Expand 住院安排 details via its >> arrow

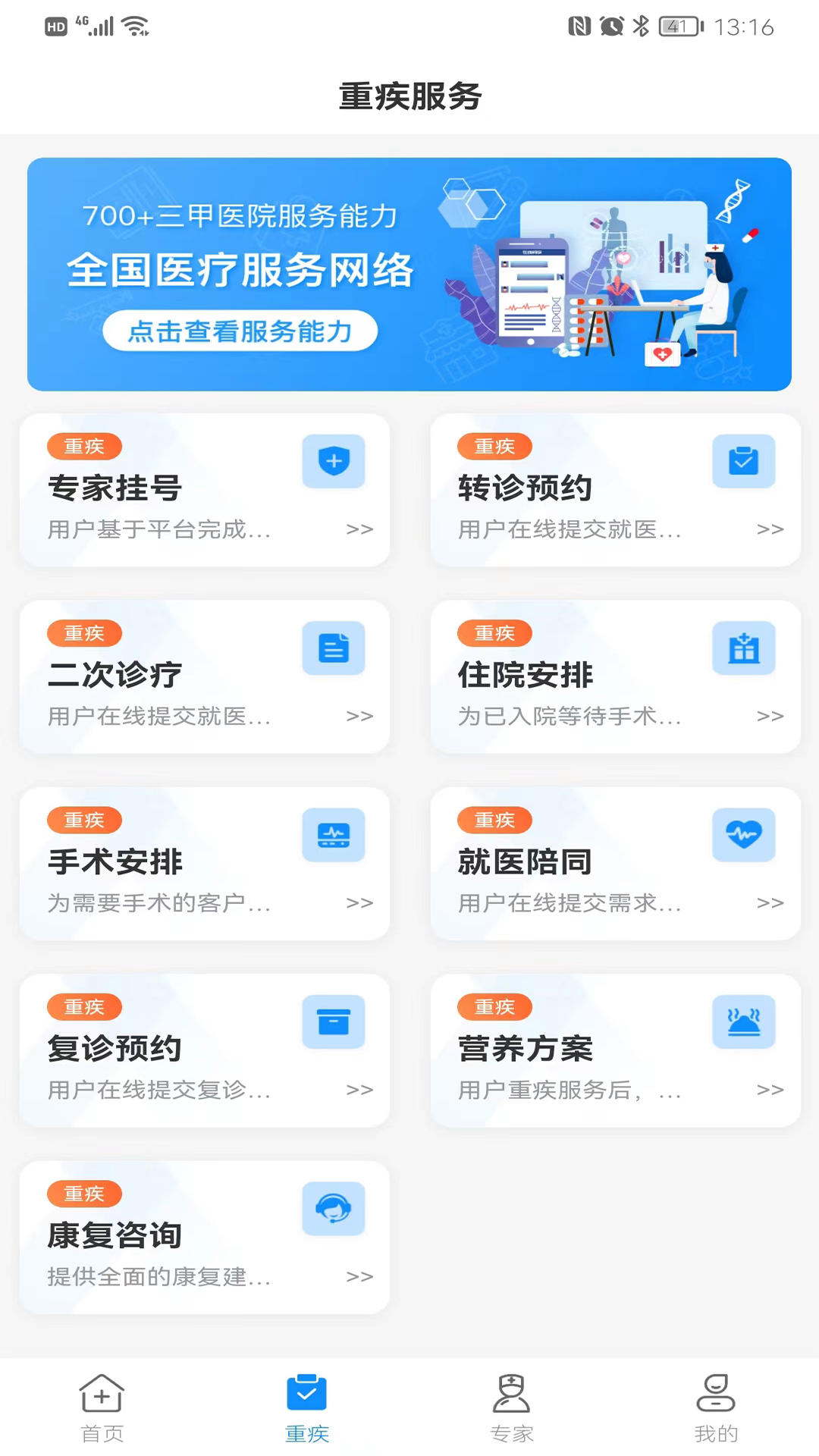click(x=770, y=716)
